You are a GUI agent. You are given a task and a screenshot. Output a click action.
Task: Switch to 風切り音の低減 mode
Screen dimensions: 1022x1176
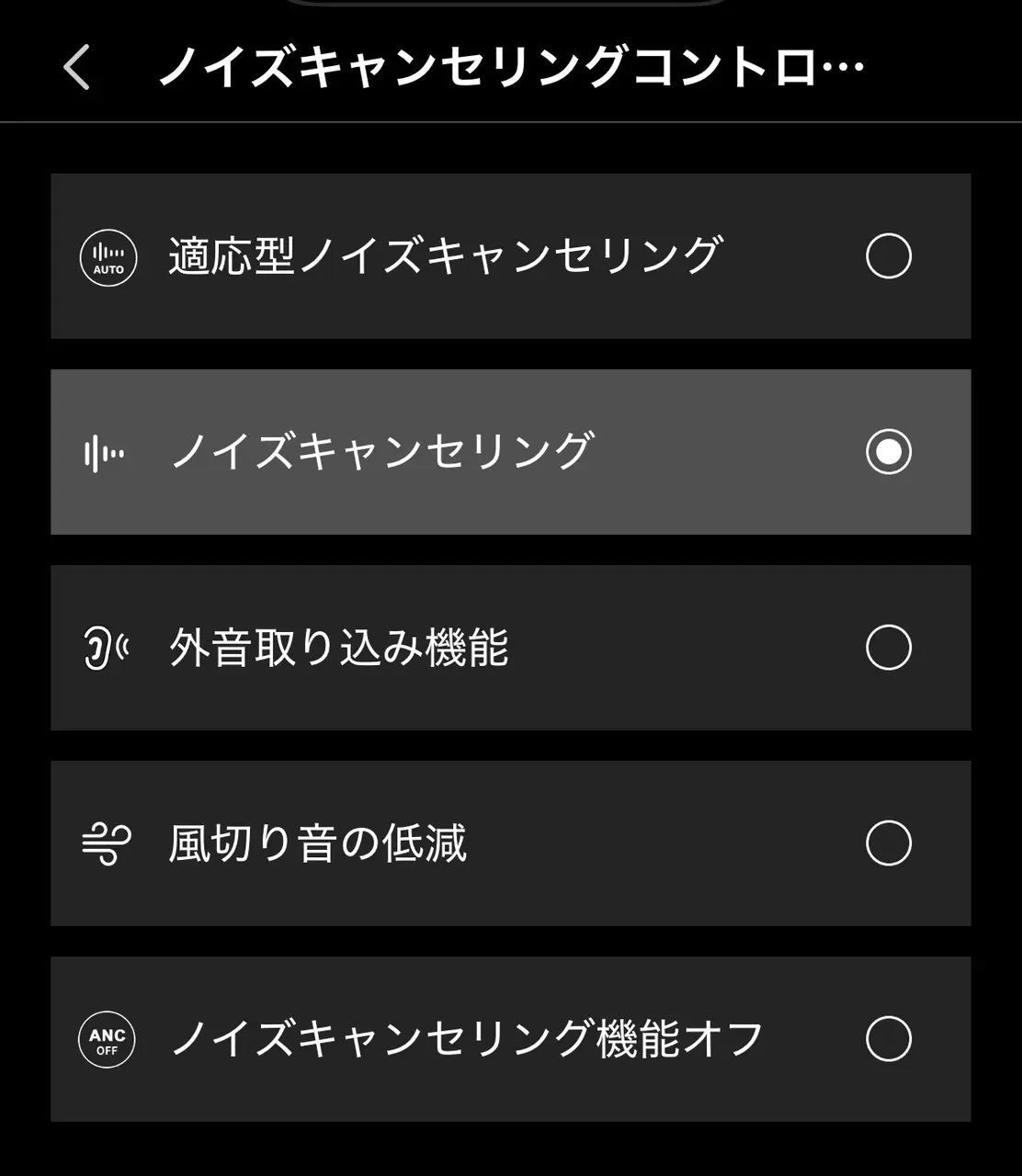(x=888, y=843)
